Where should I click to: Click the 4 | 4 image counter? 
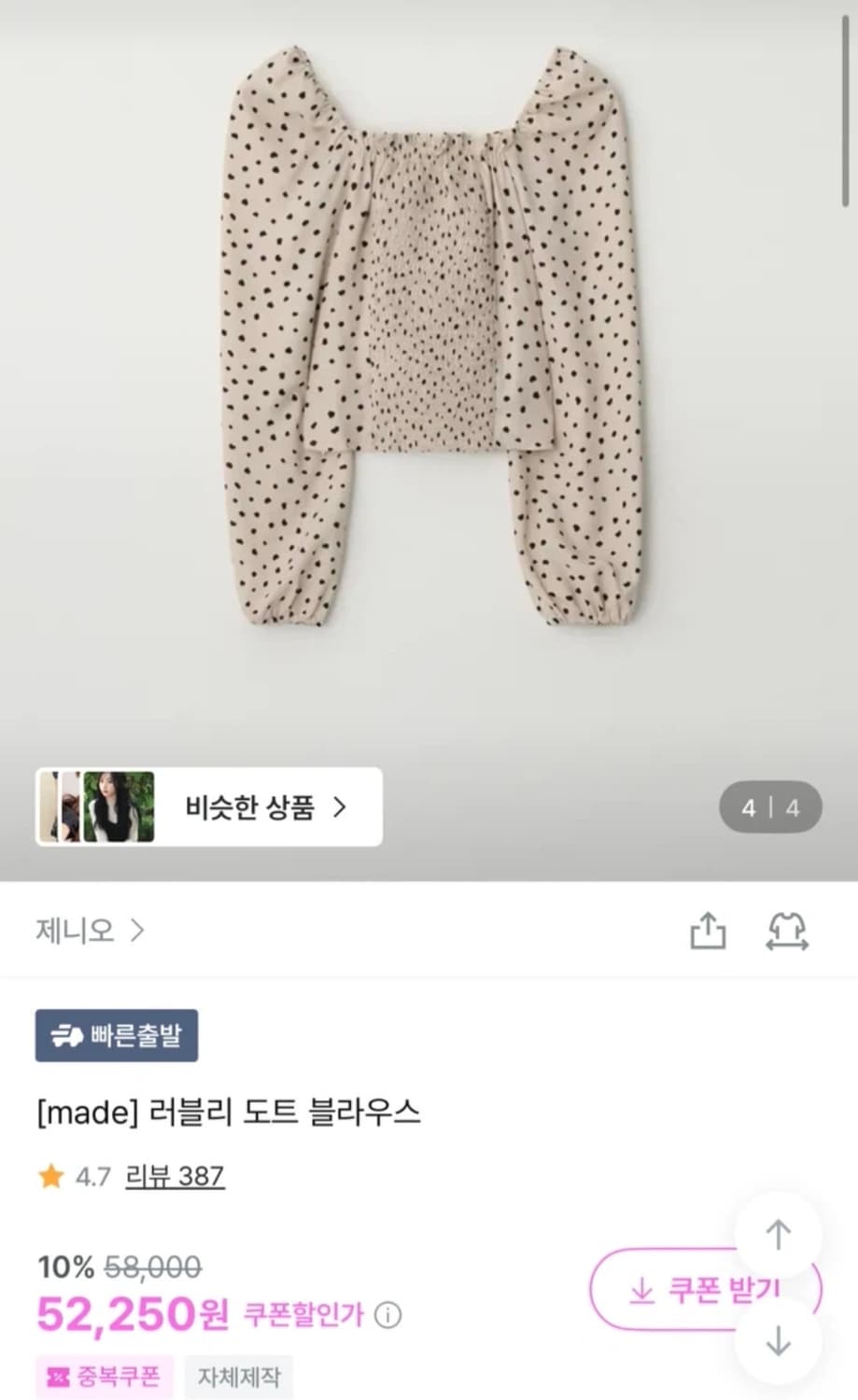point(769,808)
